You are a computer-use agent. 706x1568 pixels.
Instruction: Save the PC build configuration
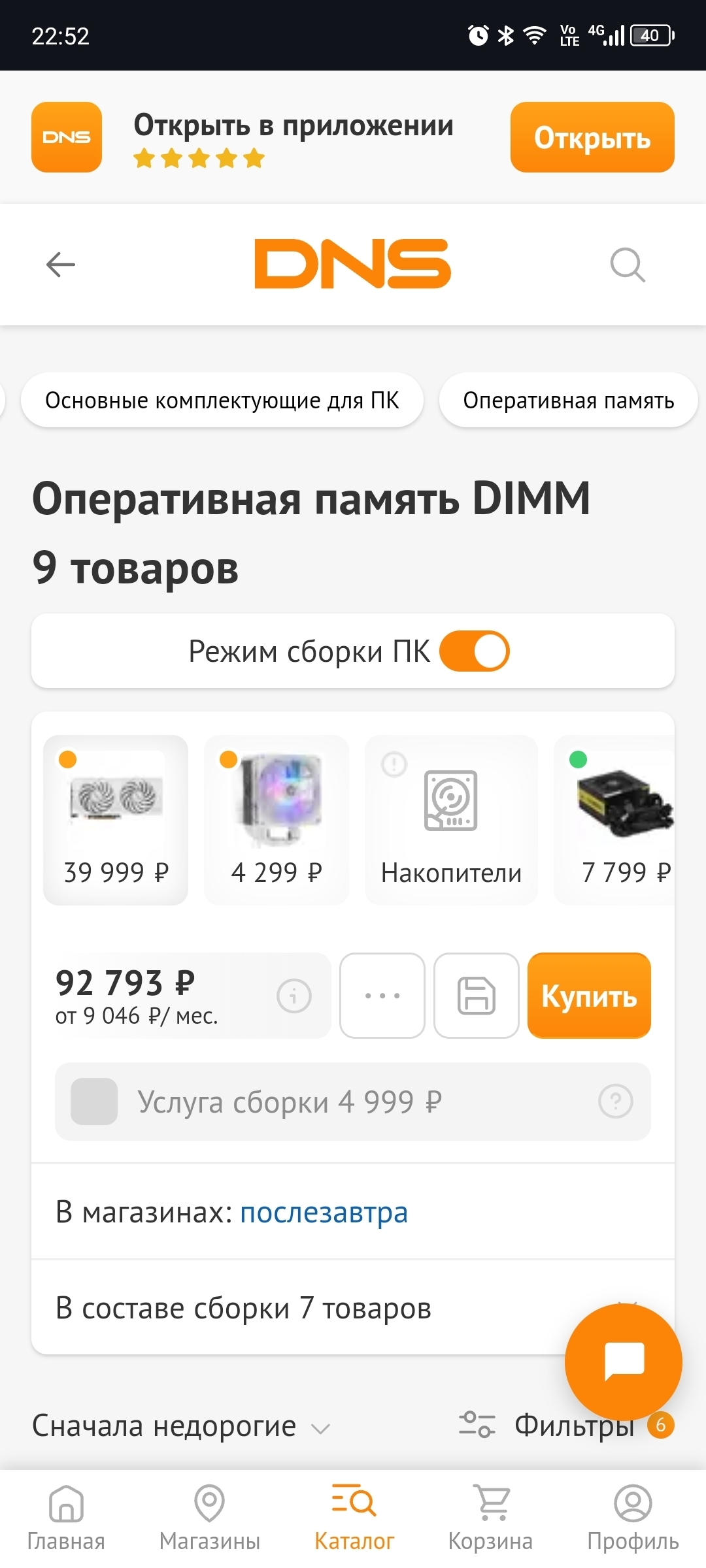(477, 996)
